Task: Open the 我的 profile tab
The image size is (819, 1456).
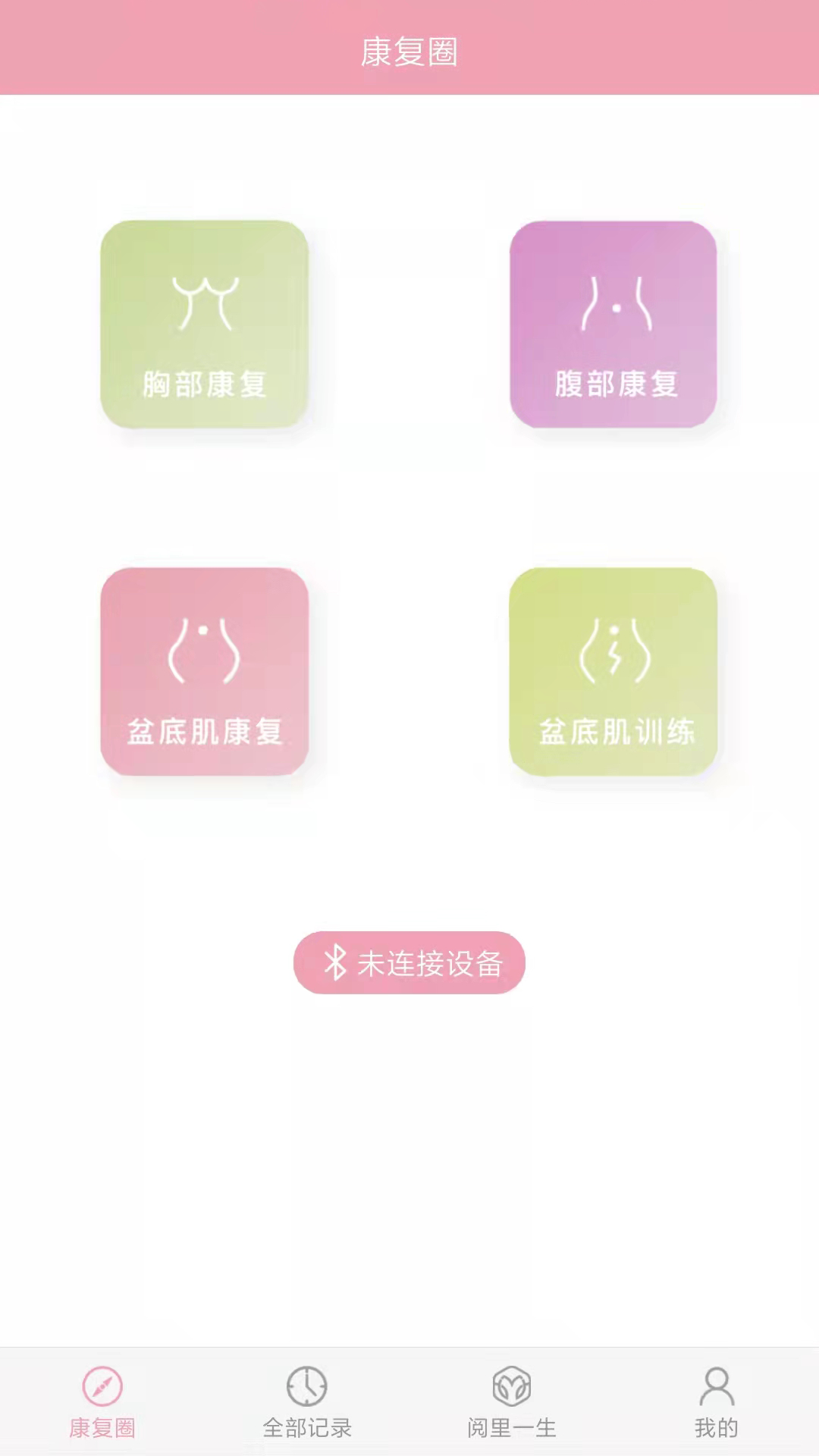Action: click(717, 1402)
